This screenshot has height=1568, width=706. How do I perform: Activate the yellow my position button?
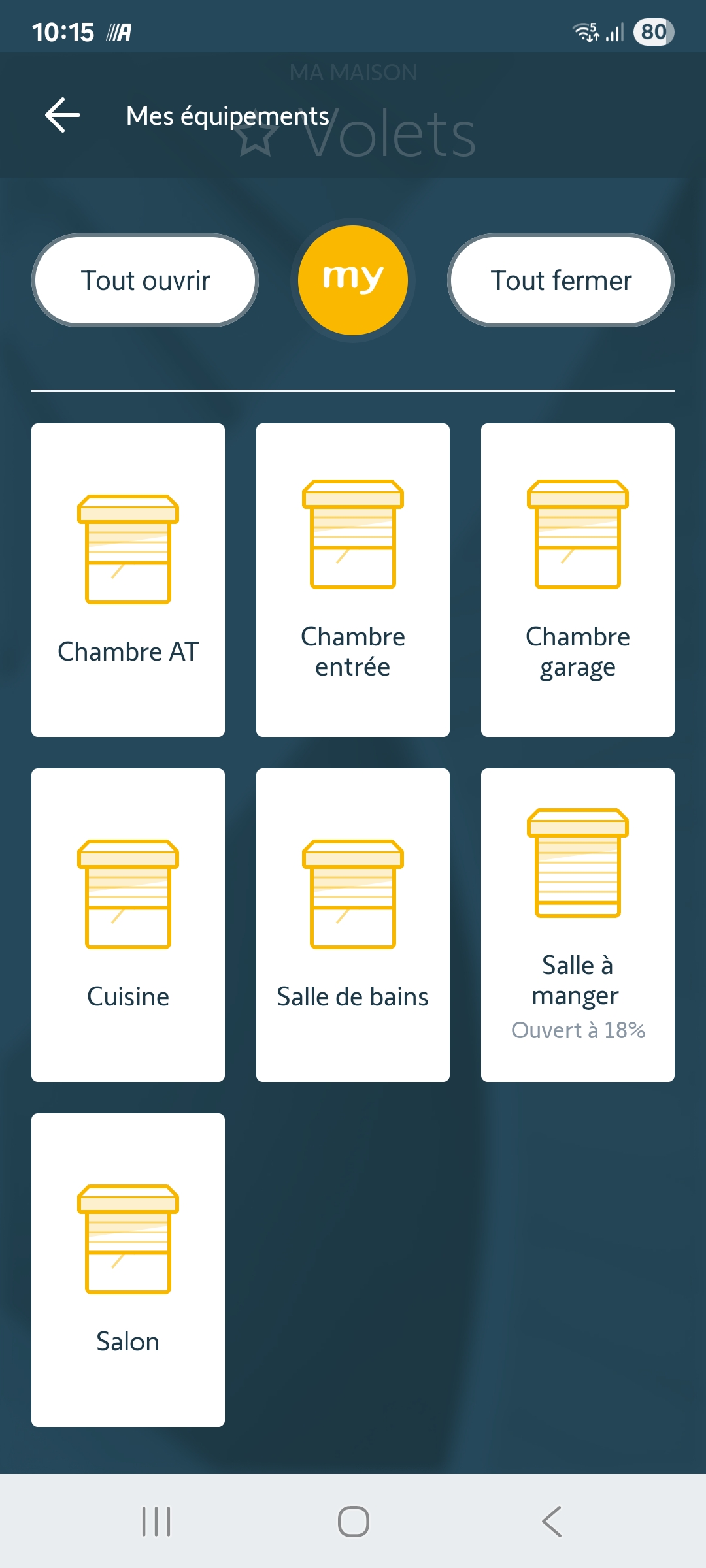353,280
